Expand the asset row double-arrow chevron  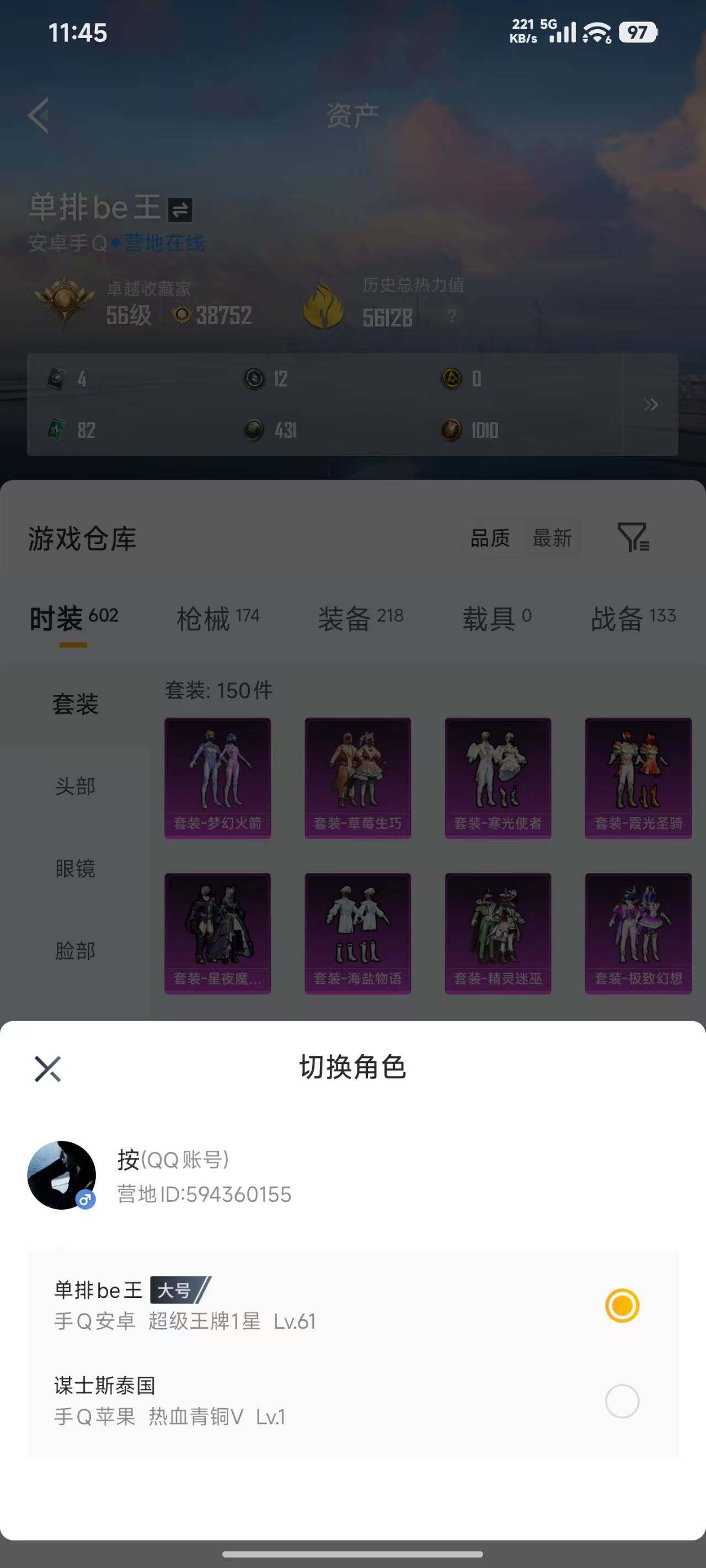pyautogui.click(x=652, y=404)
